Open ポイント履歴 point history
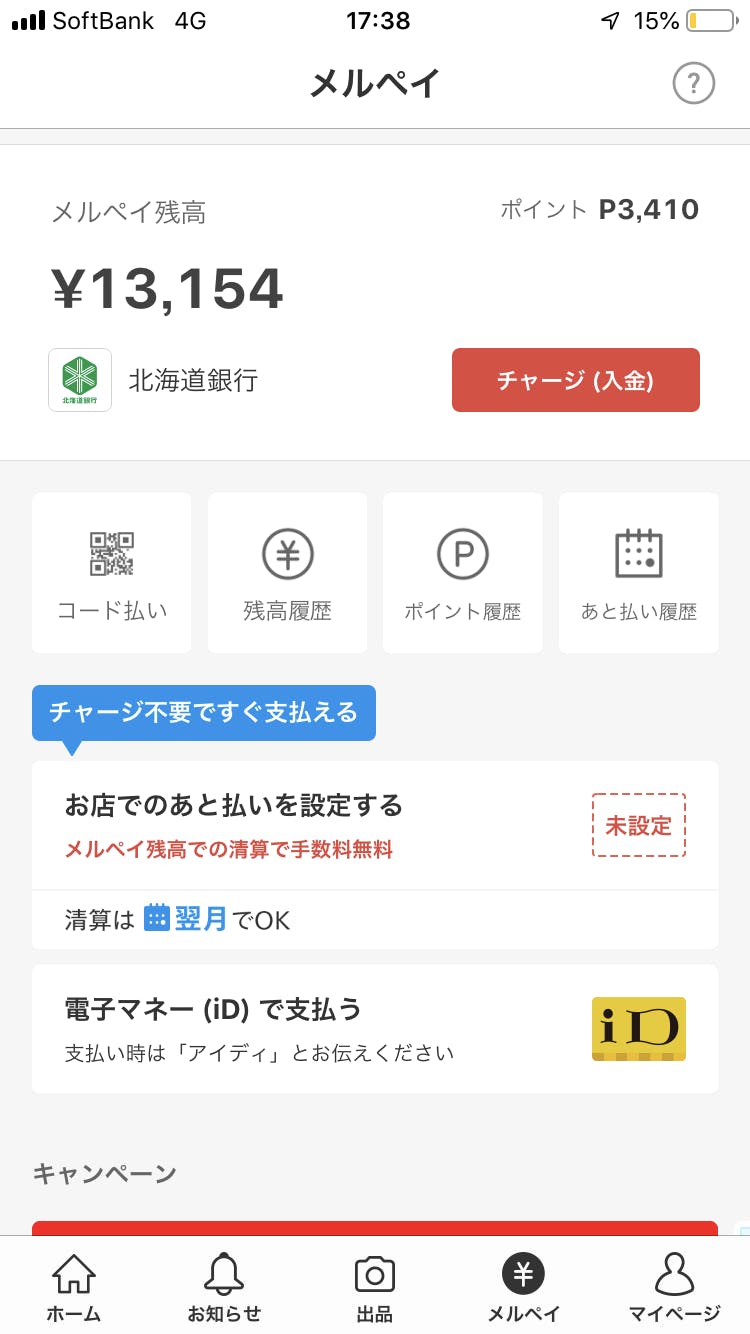The height and width of the screenshot is (1334, 750). click(x=462, y=573)
